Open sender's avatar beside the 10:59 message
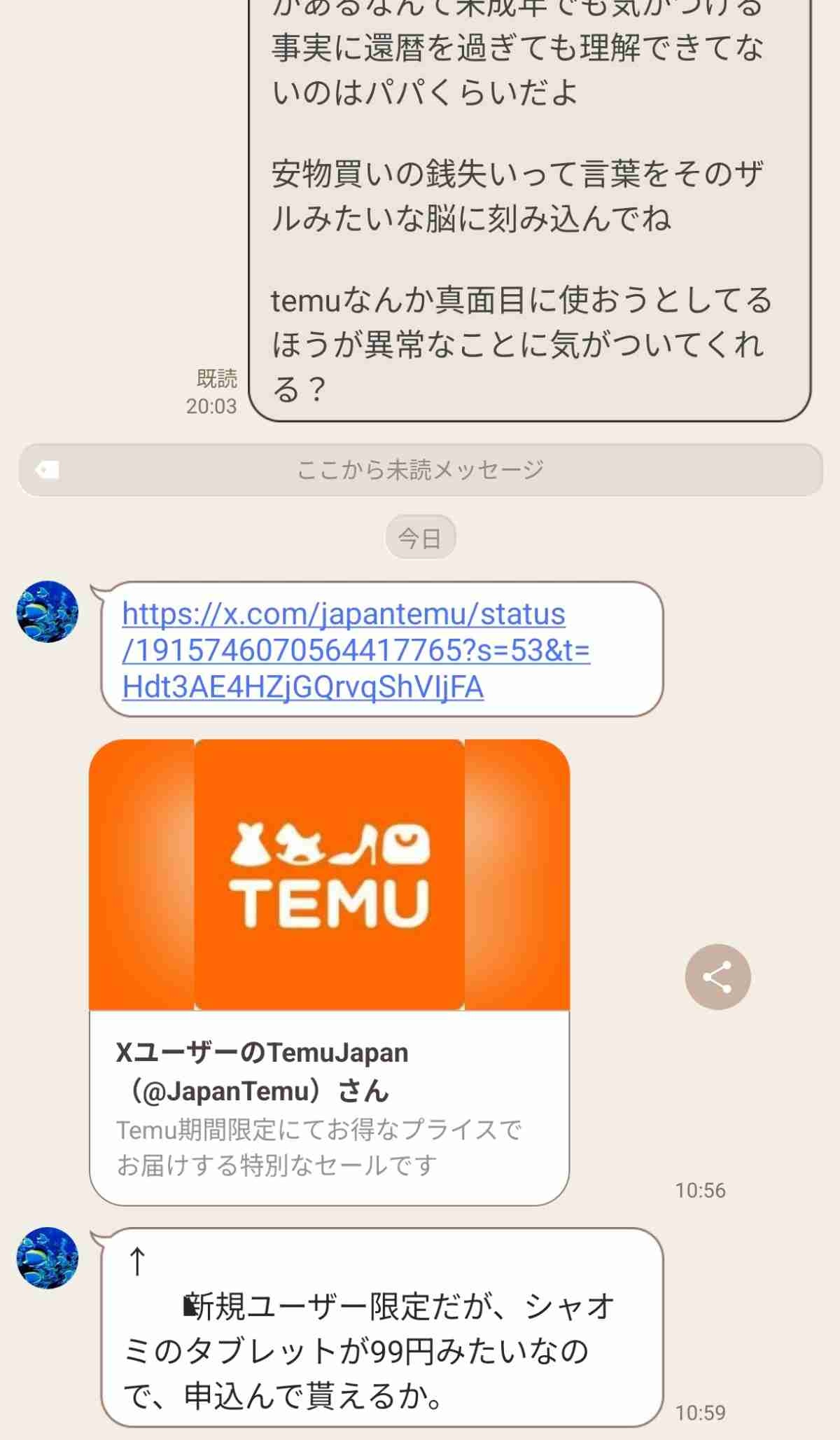This screenshot has width=840, height=1440. 47,1257
